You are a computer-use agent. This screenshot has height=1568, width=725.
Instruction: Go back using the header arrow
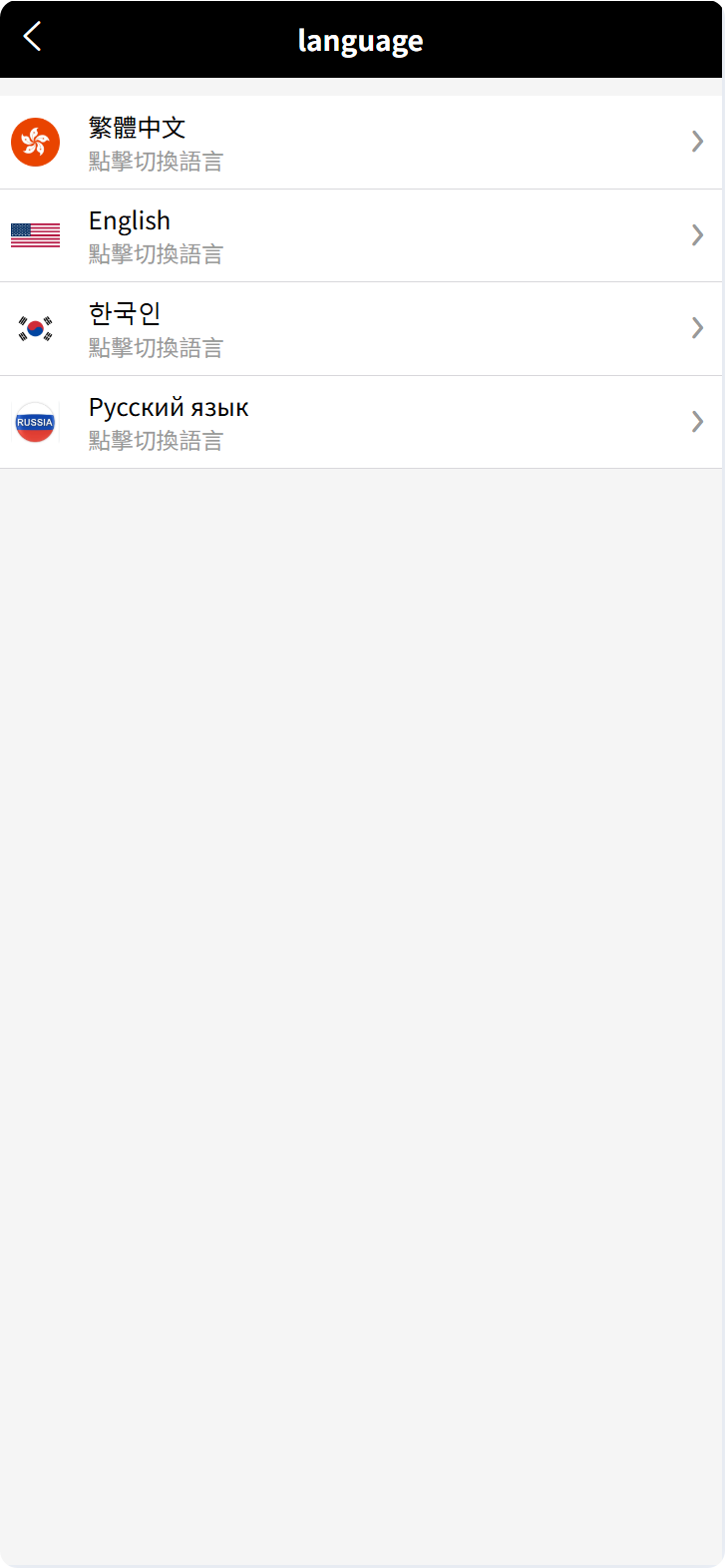pos(33,37)
